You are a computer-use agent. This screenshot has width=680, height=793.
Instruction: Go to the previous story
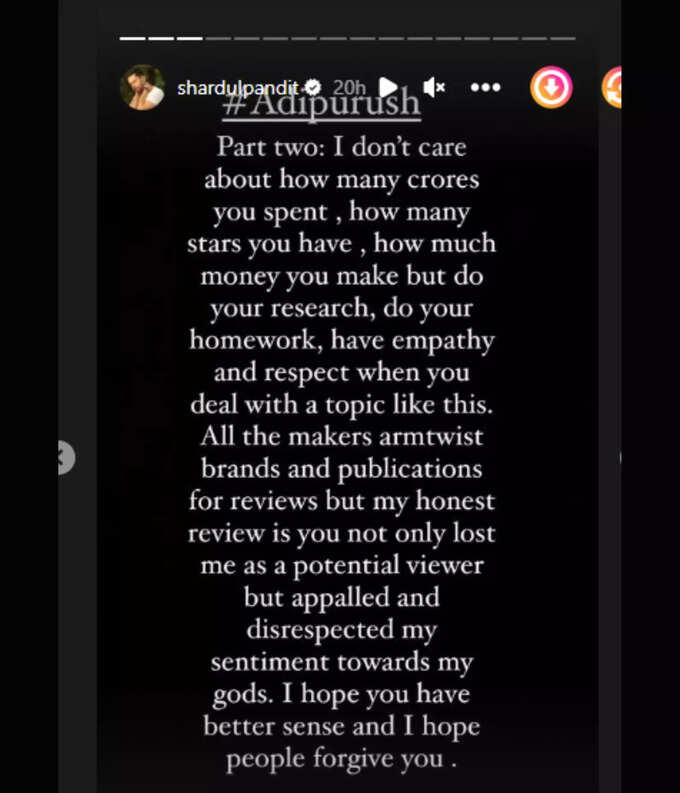tap(62, 458)
